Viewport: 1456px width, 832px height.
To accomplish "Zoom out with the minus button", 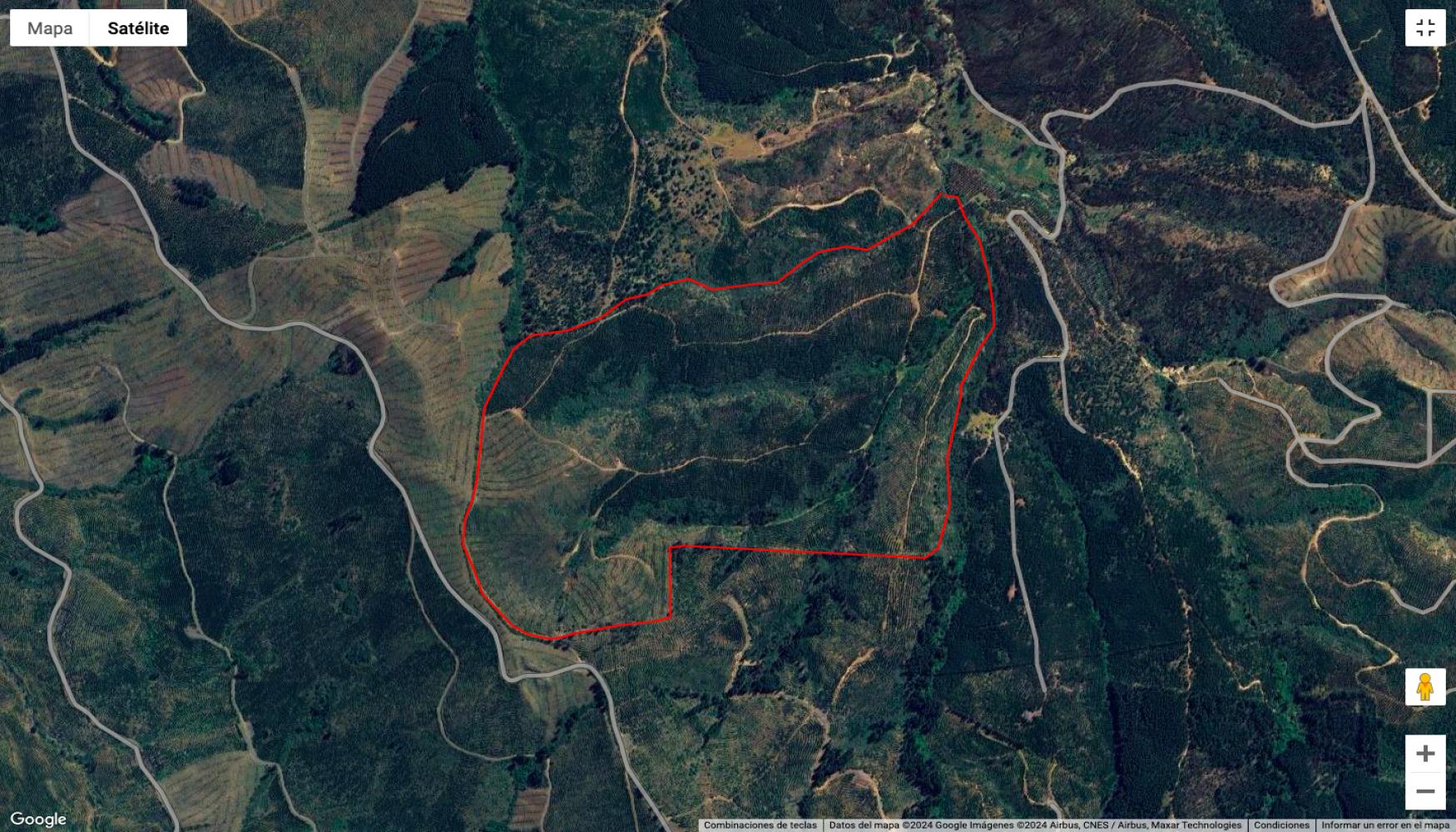I will [1425, 791].
